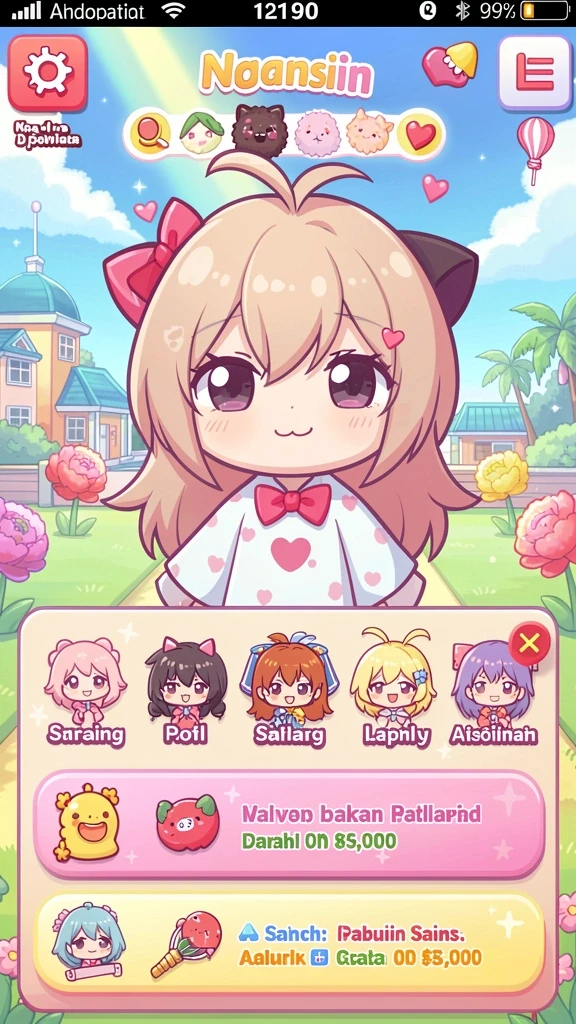Open the settings gear button

pyautogui.click(x=48, y=73)
